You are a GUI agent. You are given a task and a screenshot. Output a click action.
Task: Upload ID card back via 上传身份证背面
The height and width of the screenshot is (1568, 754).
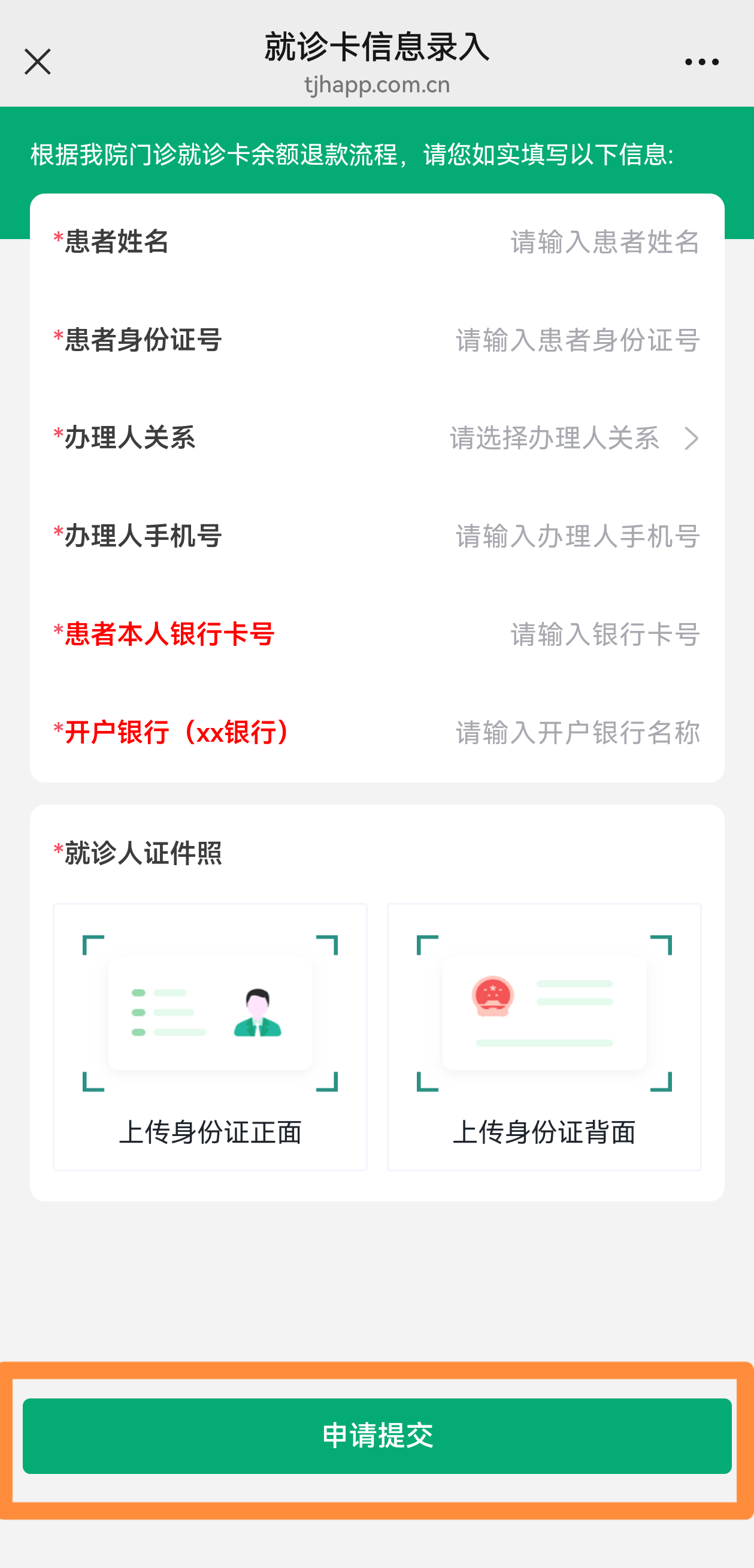tap(543, 1036)
